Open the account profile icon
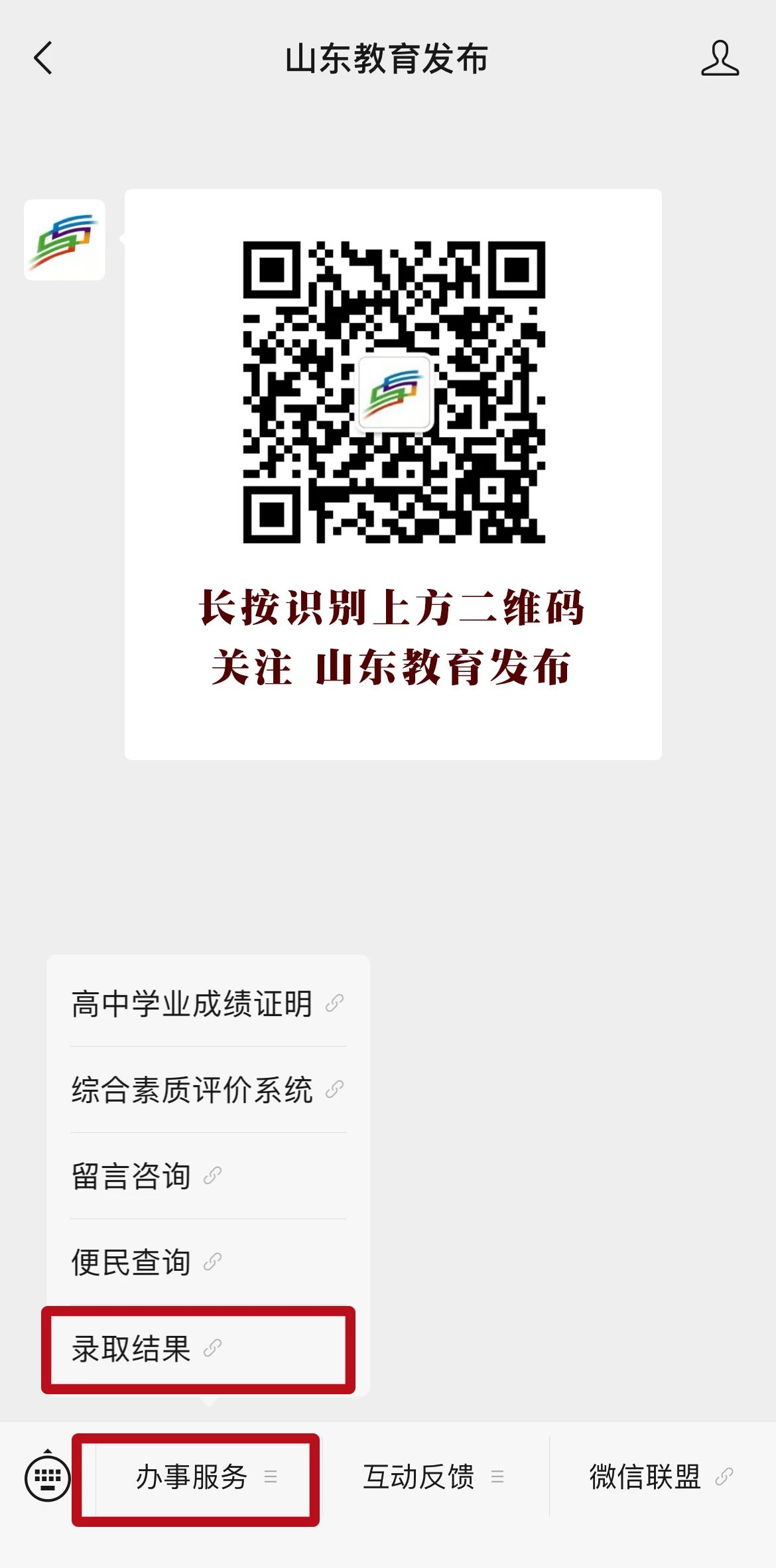 click(720, 58)
